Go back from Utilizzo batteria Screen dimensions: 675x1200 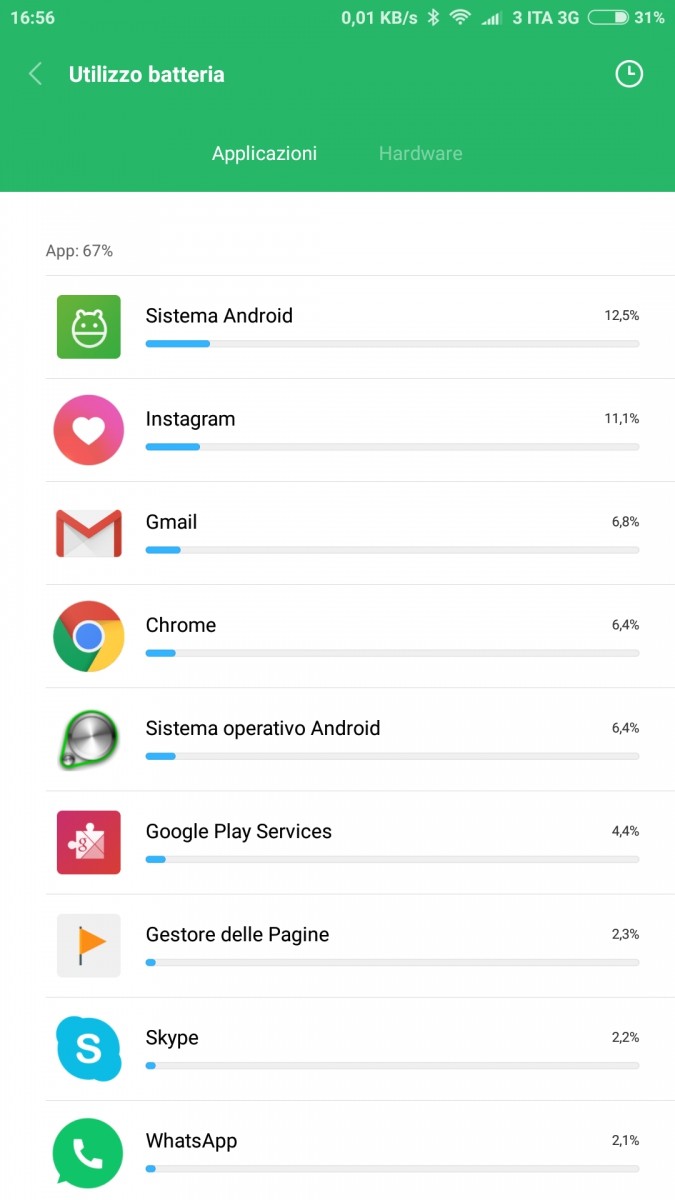36,74
